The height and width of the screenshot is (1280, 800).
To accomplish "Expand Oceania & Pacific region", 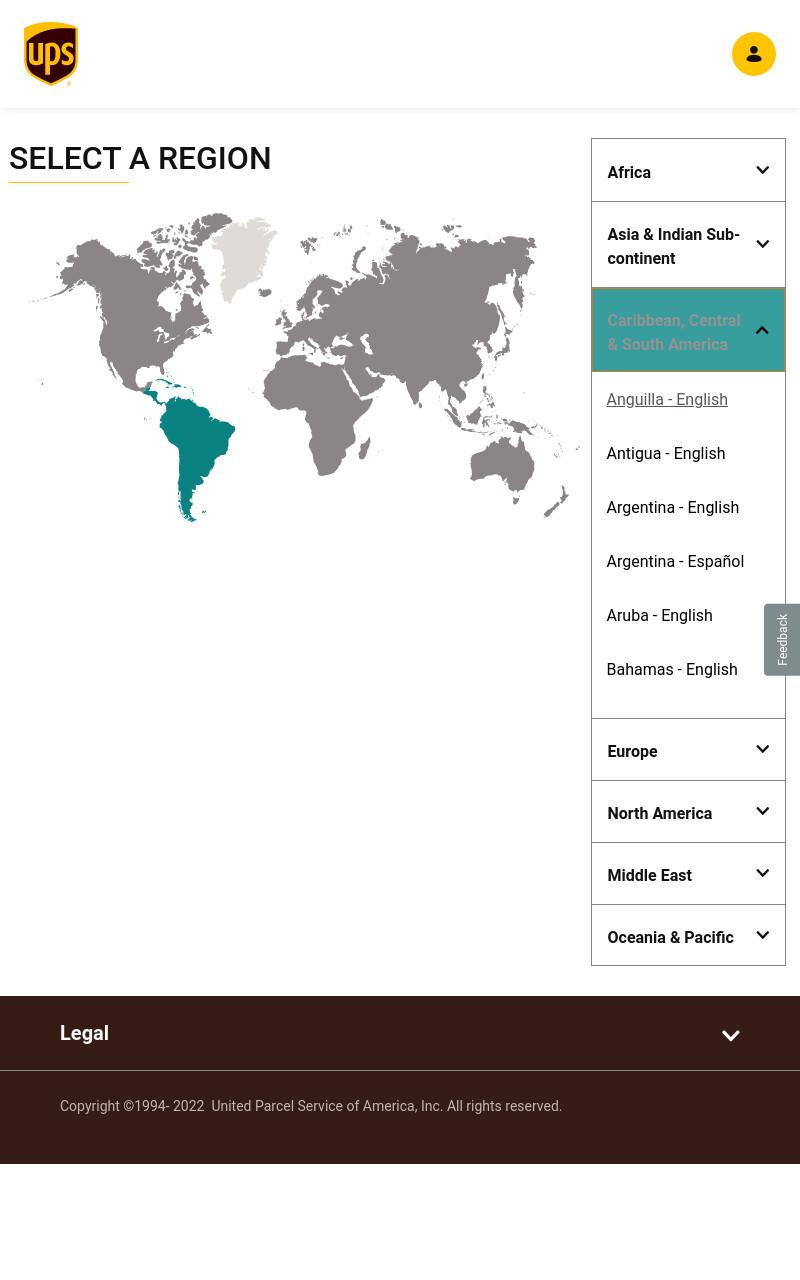I will pos(688,936).
